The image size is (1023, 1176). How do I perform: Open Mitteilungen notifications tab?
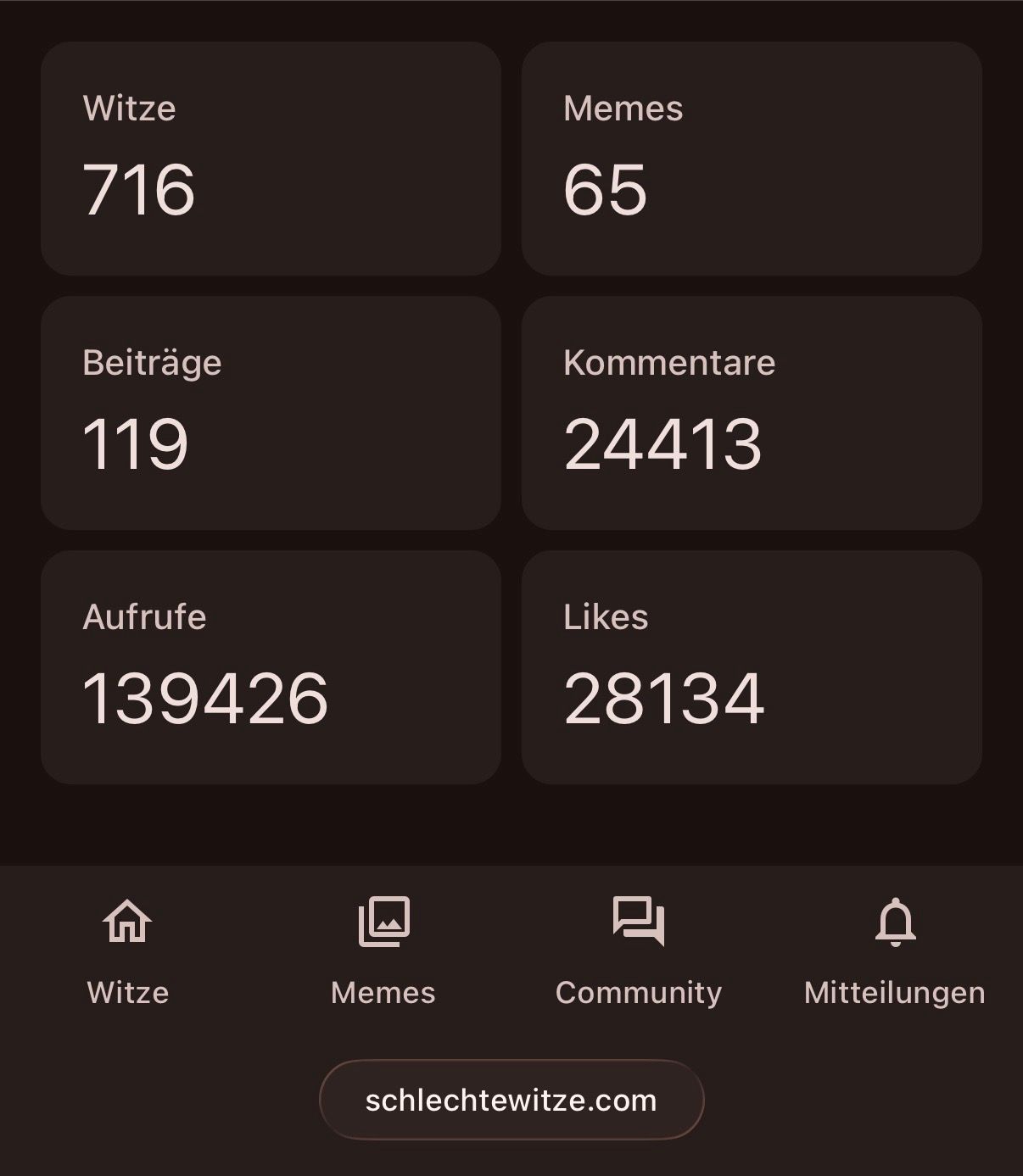pos(895,951)
